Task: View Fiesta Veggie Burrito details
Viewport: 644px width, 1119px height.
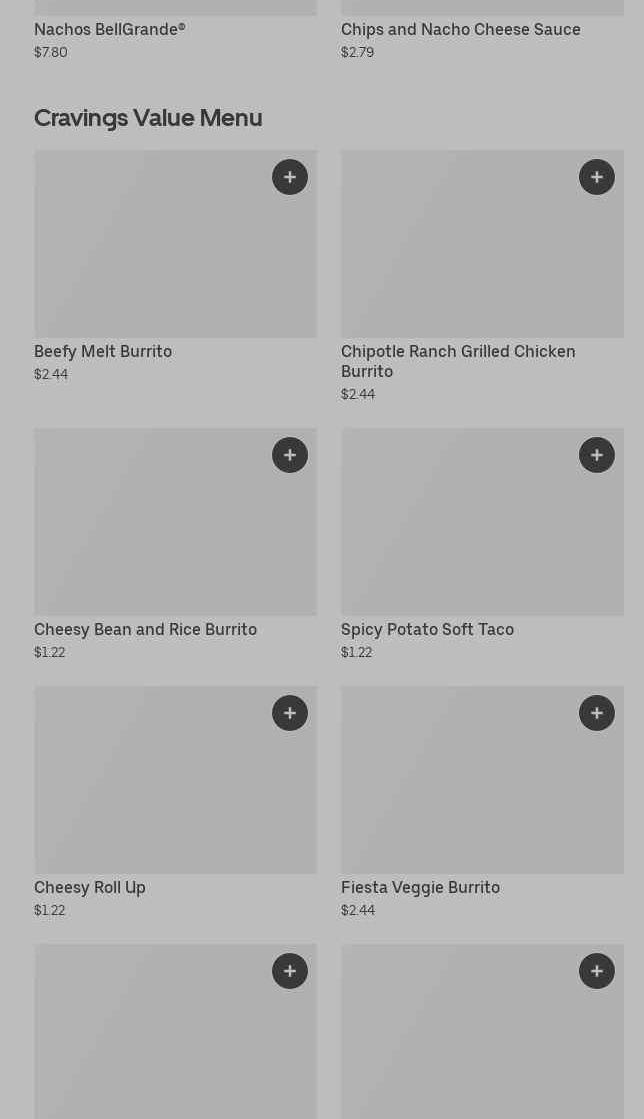Action: click(421, 887)
